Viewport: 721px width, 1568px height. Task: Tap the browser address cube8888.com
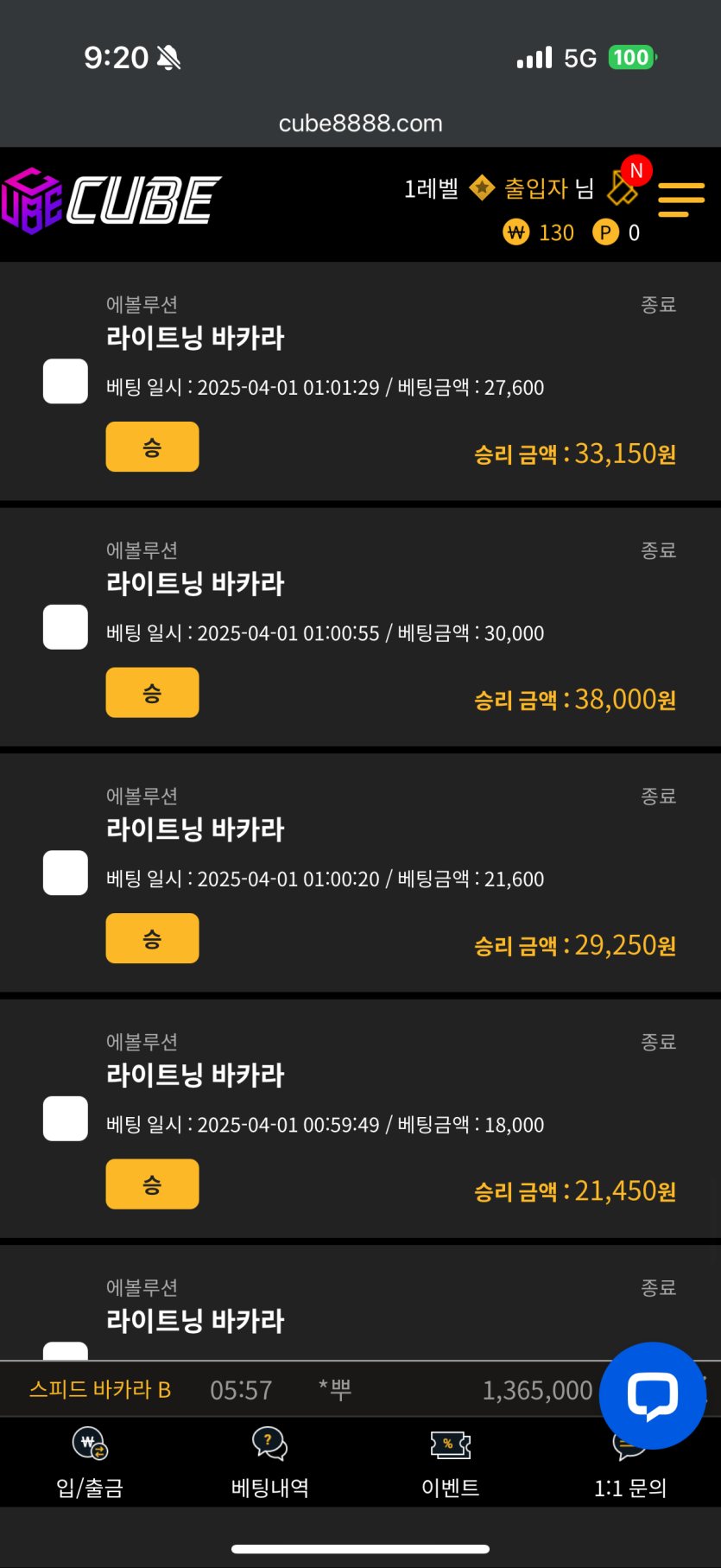(x=361, y=124)
